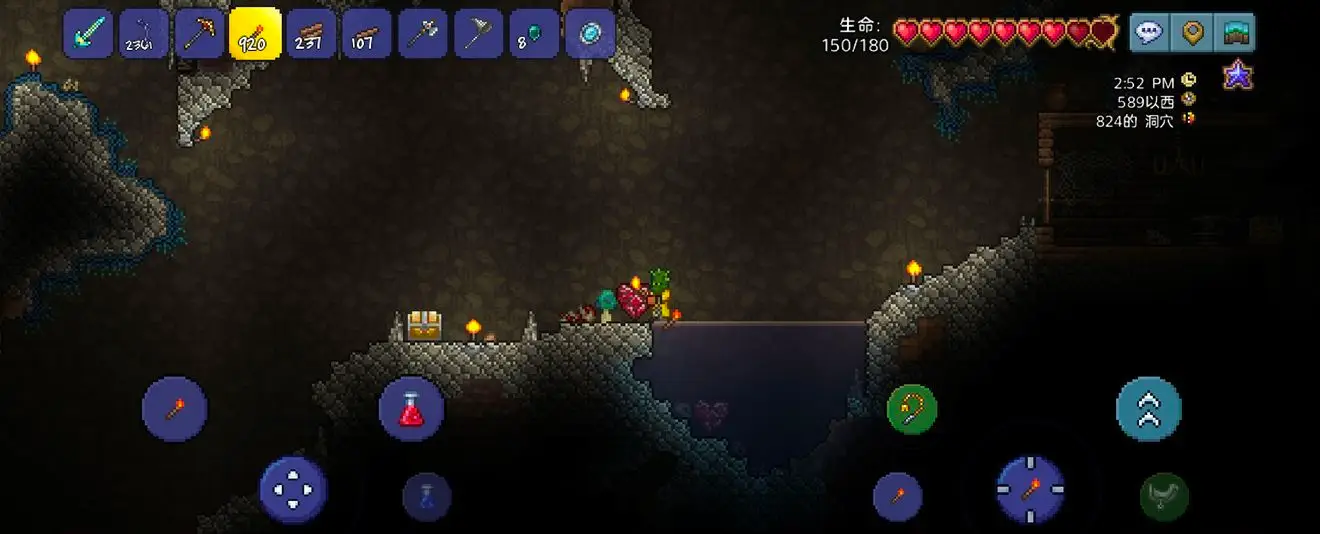
Task: Use the magic mirror hotbar slot
Action: [x=590, y=34]
